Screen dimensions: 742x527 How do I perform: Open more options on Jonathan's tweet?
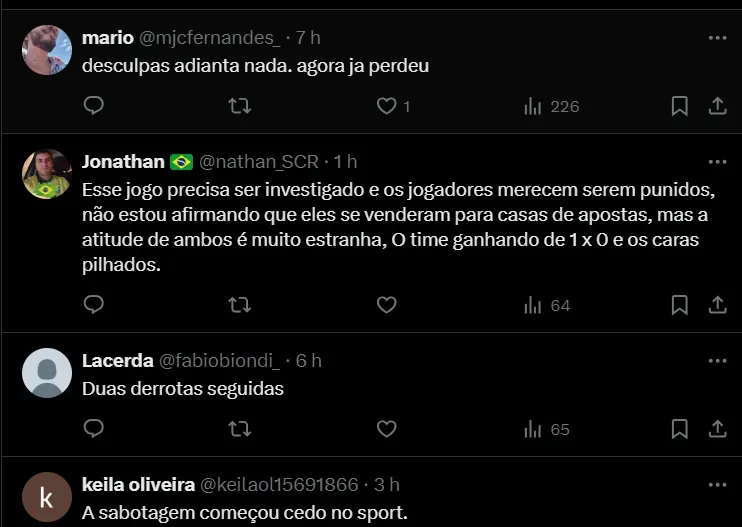point(717,162)
